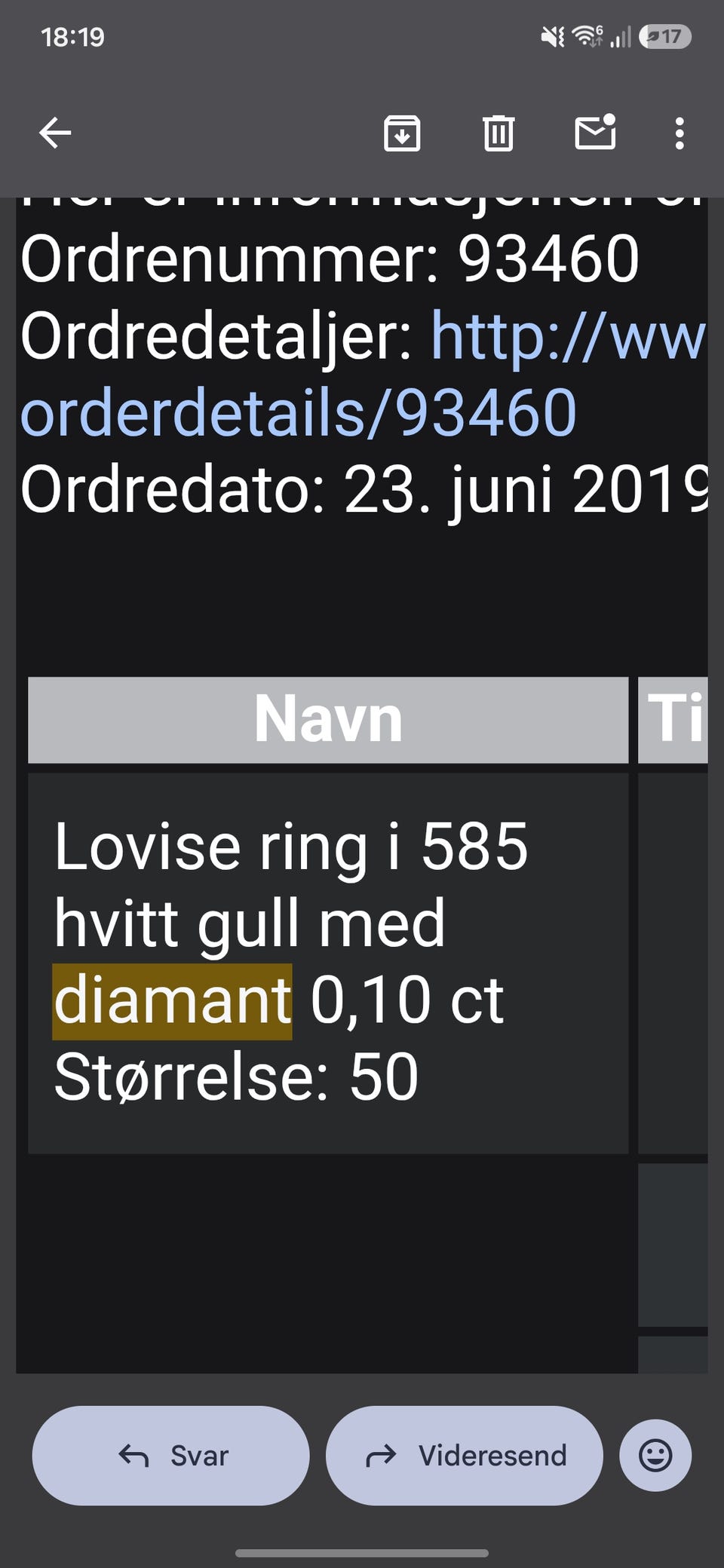Delete this email with the trash icon
724x1568 pixels.
click(x=498, y=133)
